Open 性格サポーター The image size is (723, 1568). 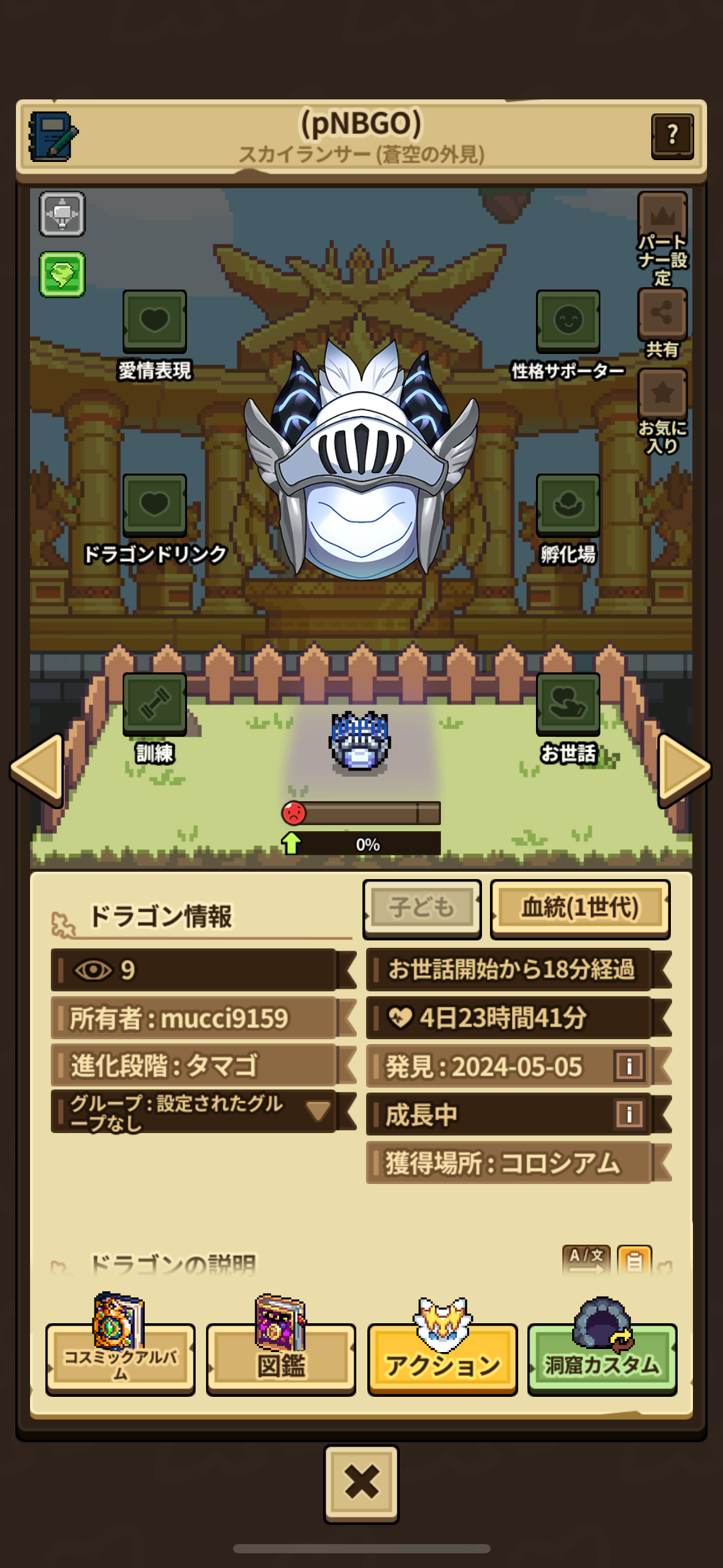(x=568, y=320)
